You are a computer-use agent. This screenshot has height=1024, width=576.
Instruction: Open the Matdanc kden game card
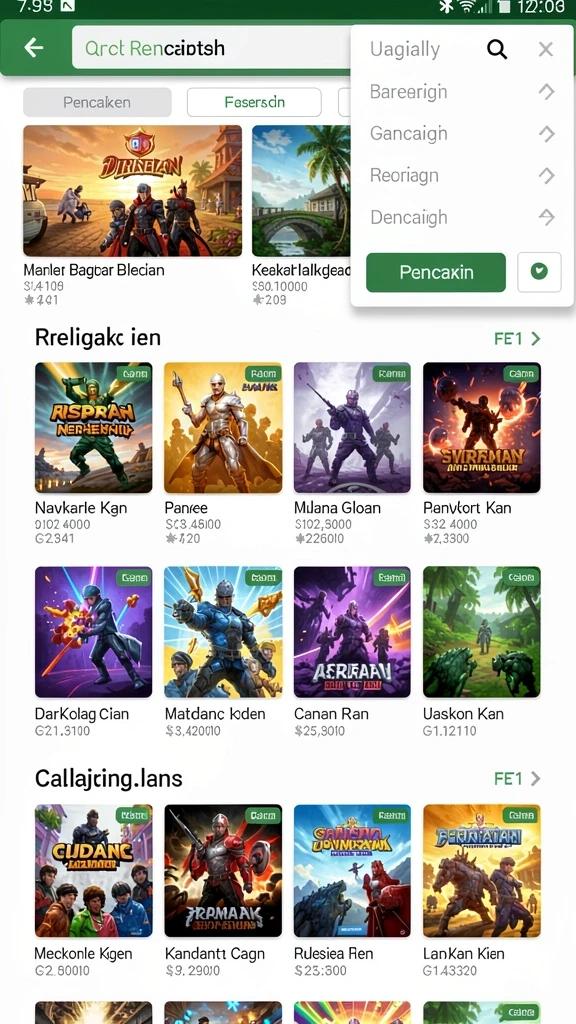click(x=223, y=652)
